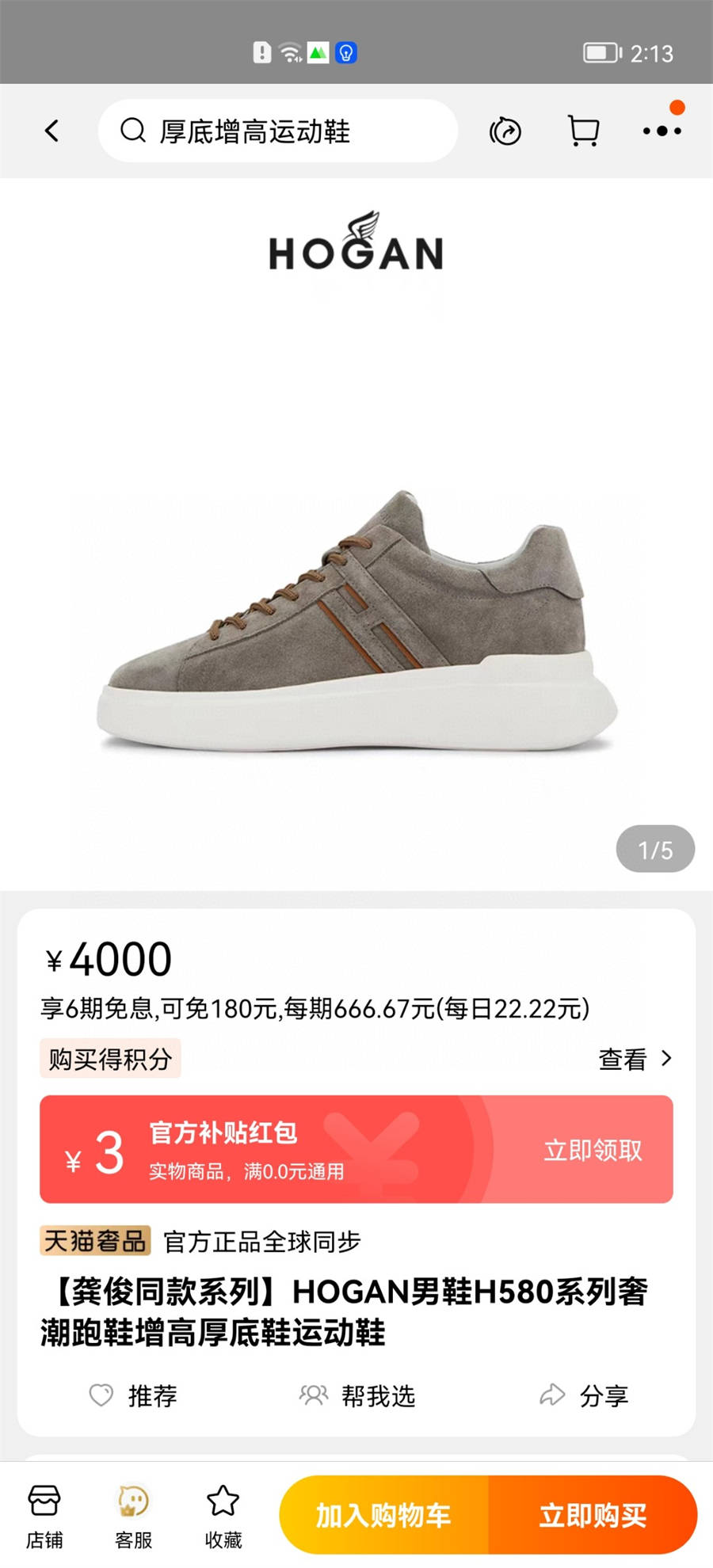Screen dimensions: 713x1568
Task: Open the HOGAN sneaker product image
Action: [x=356, y=618]
